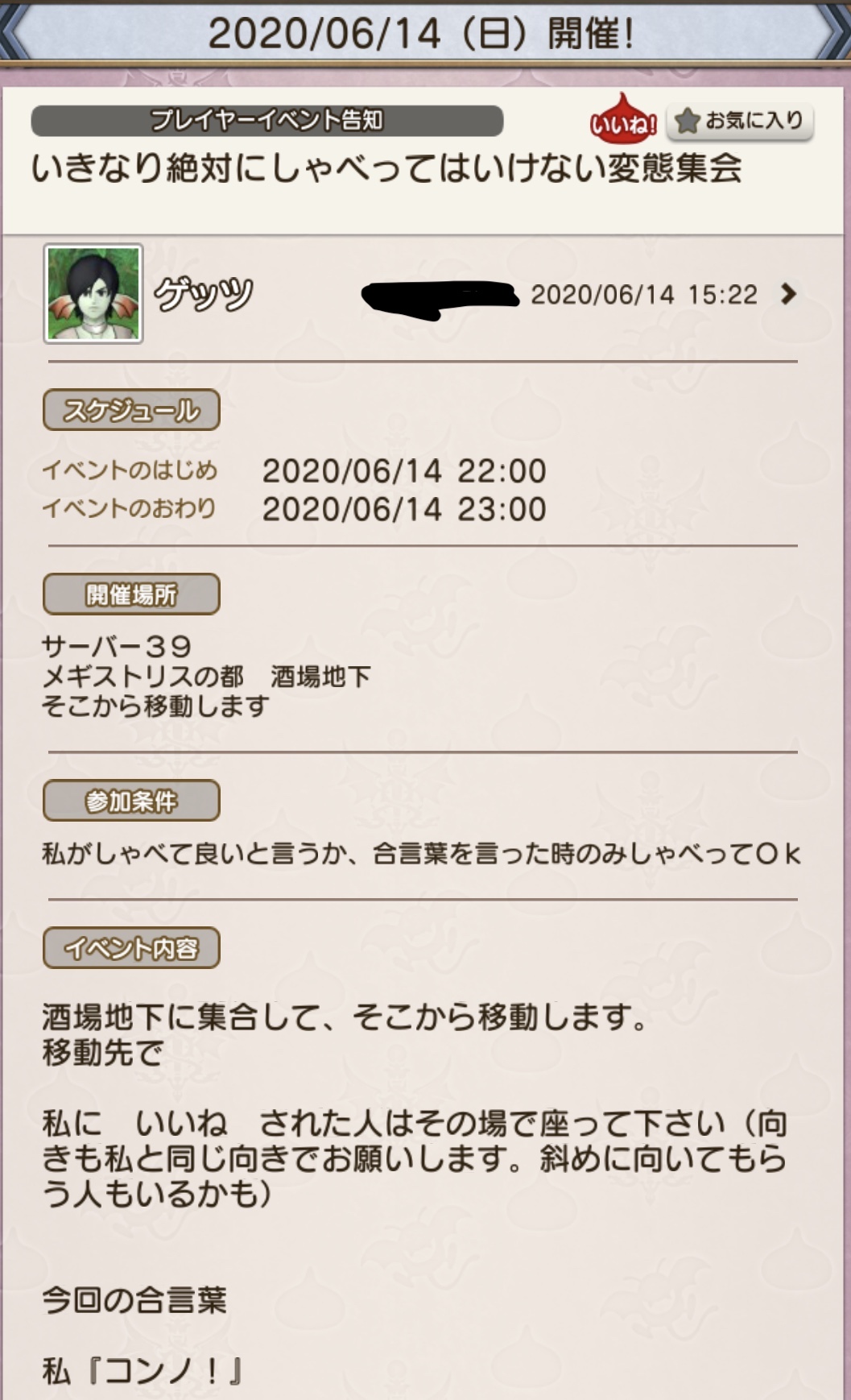
Task: Select the 開催場所 section badge
Action: [130, 594]
